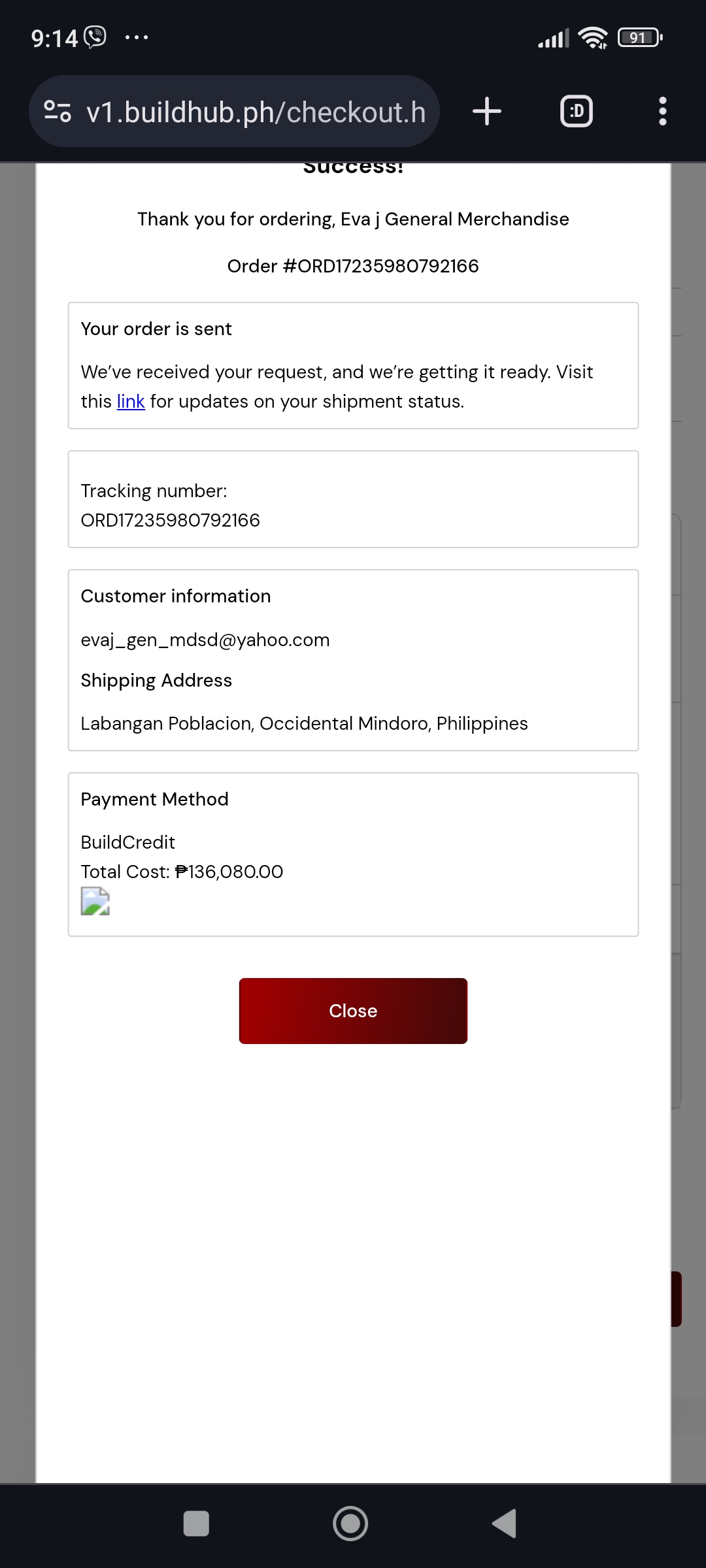
Task: Follow the shipment status link
Action: [x=131, y=401]
